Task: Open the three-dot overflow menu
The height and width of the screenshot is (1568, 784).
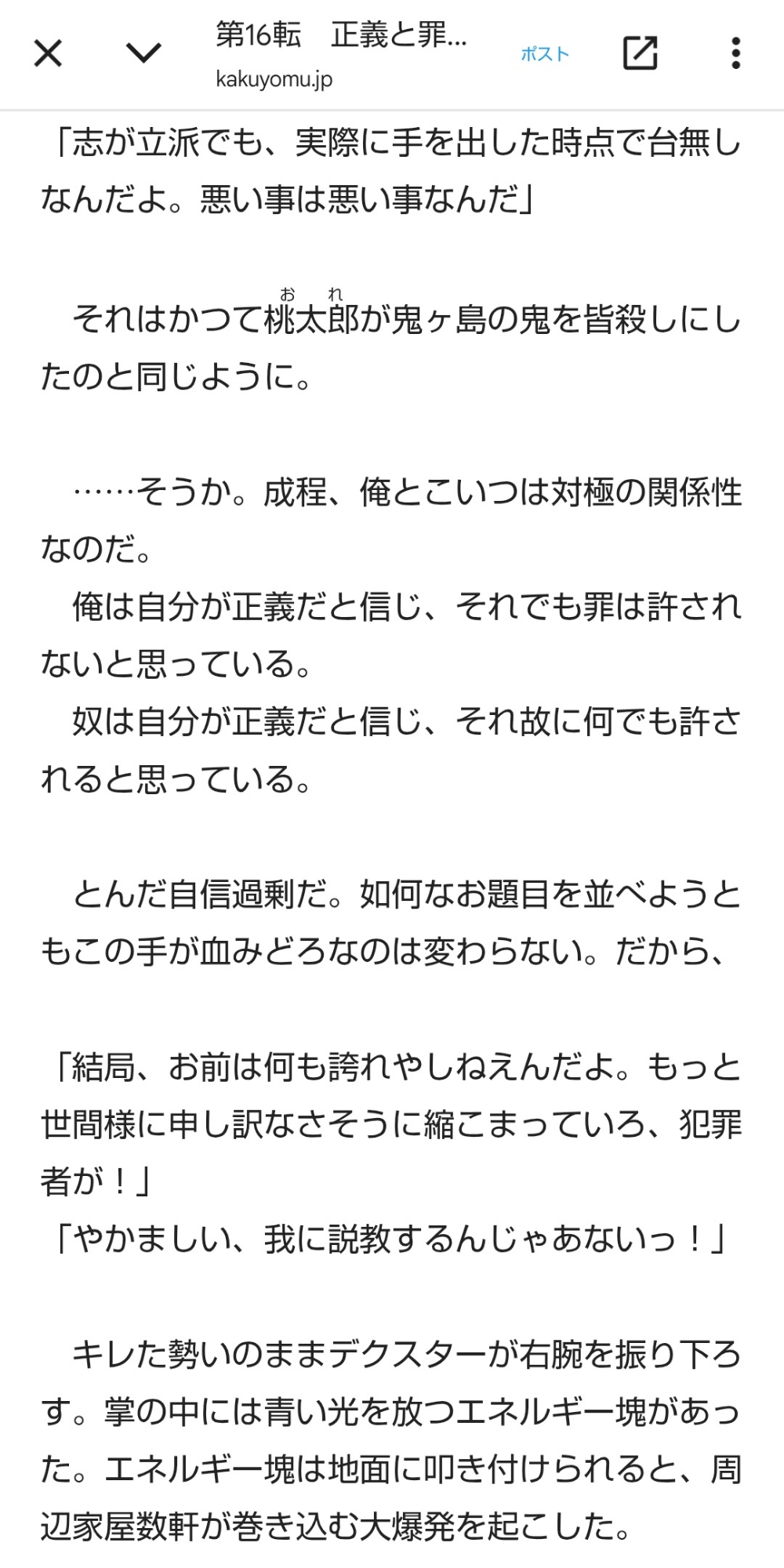Action: 735,53
